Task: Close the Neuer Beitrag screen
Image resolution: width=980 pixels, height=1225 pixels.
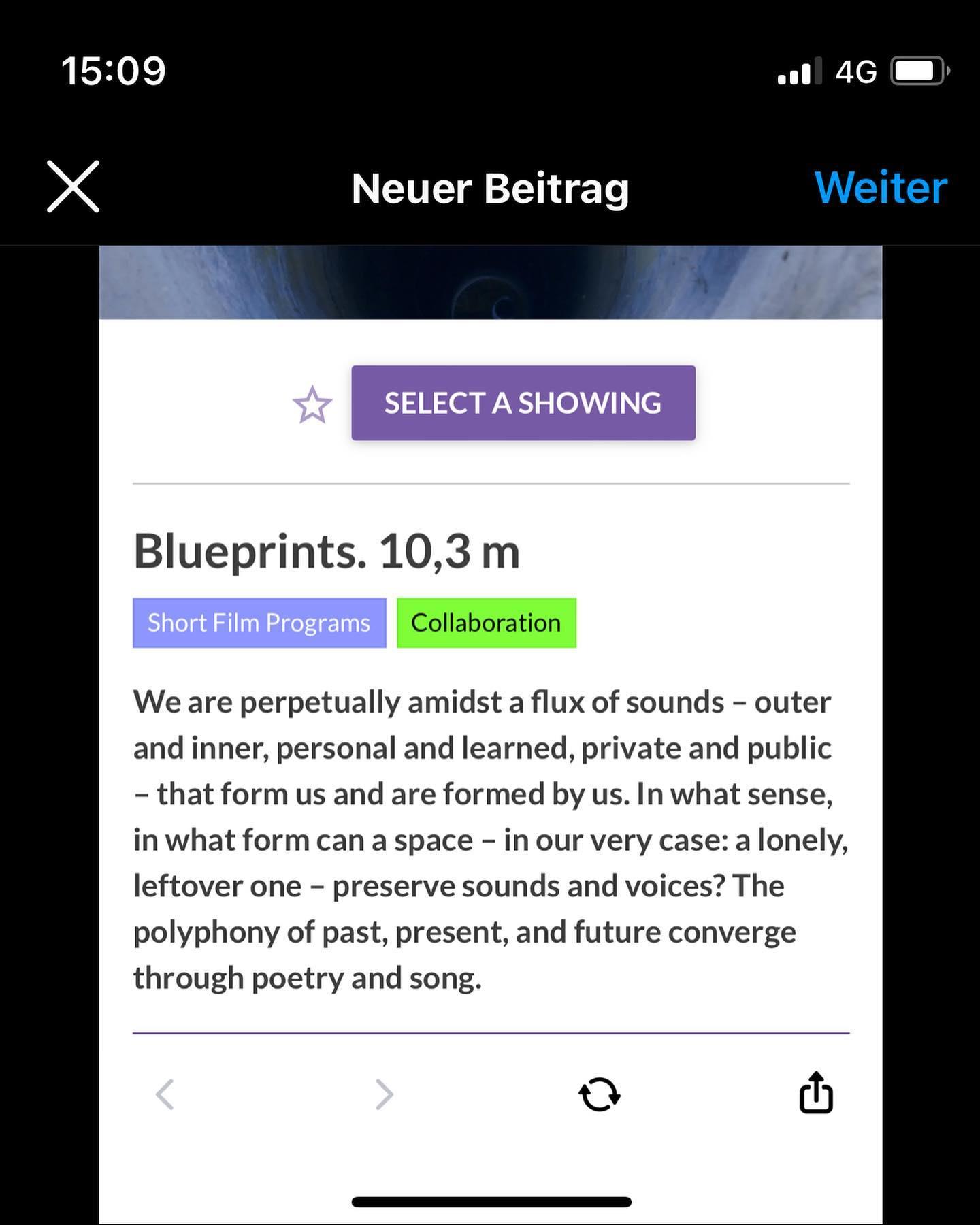Action: tap(73, 186)
